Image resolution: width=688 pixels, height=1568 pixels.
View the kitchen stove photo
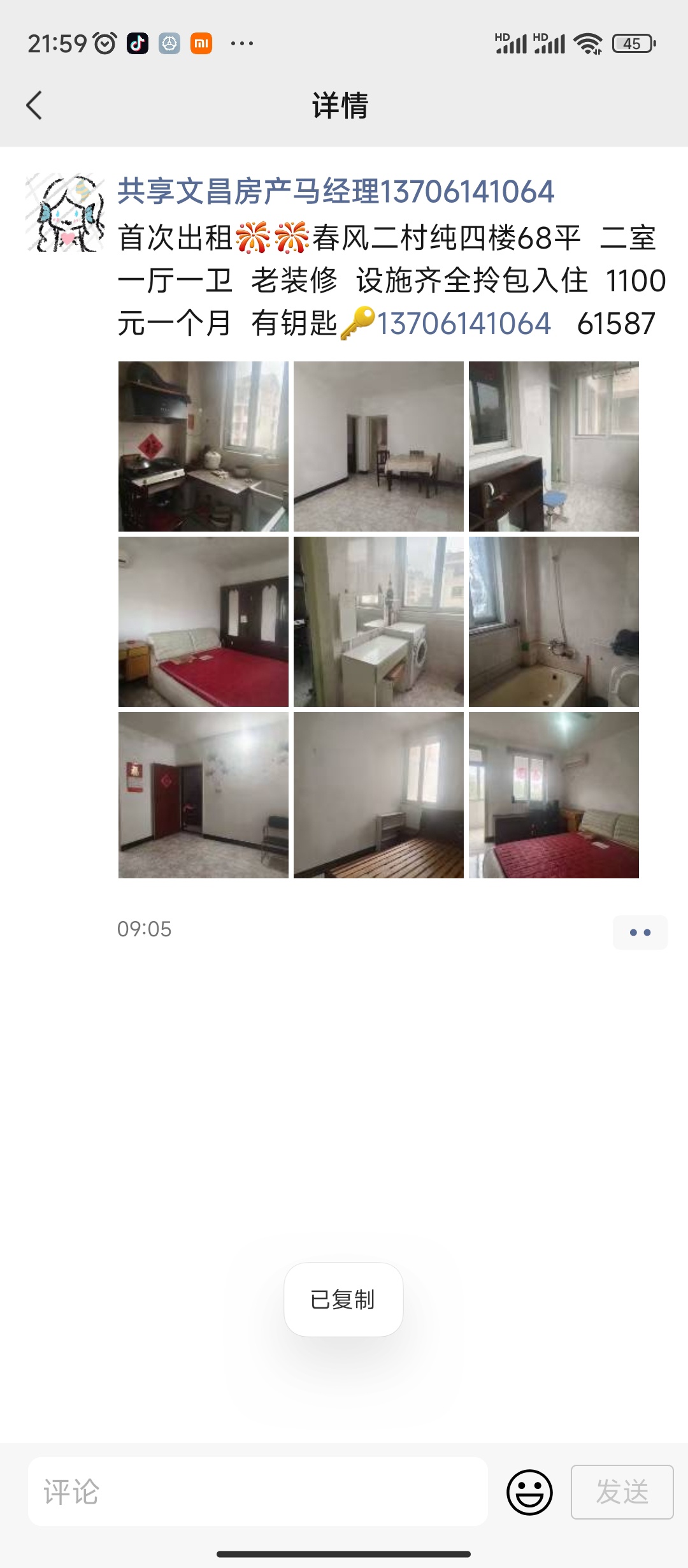[x=203, y=446]
